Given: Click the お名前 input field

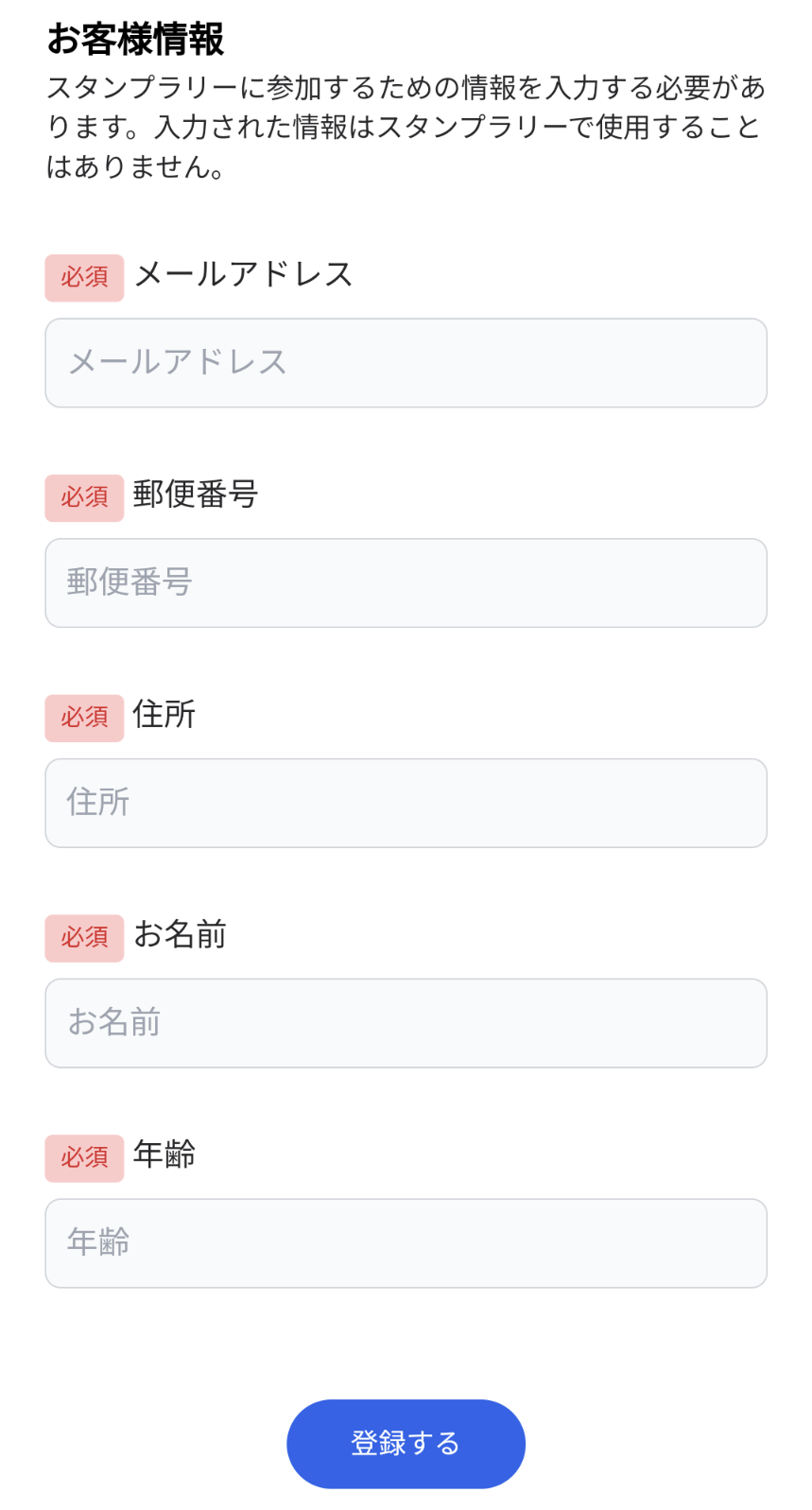Looking at the screenshot, I should pos(406,1022).
